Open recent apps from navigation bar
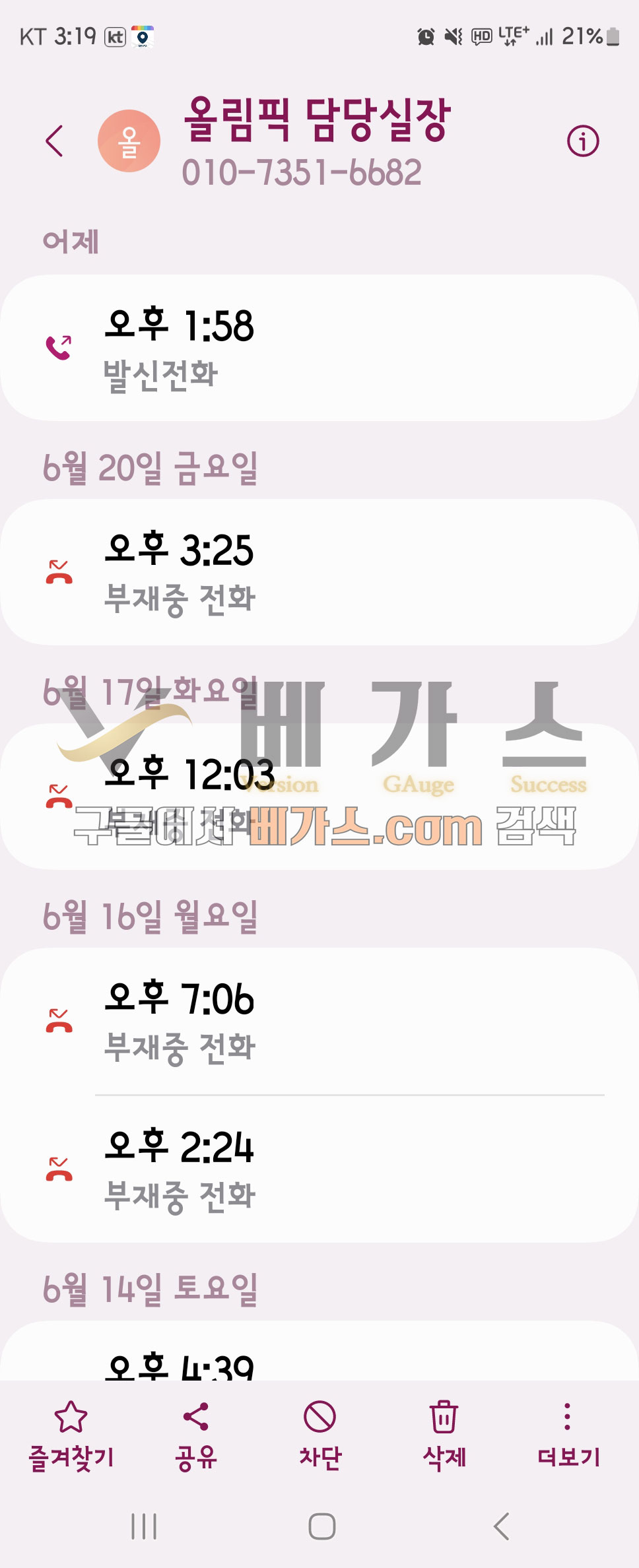 click(144, 1526)
